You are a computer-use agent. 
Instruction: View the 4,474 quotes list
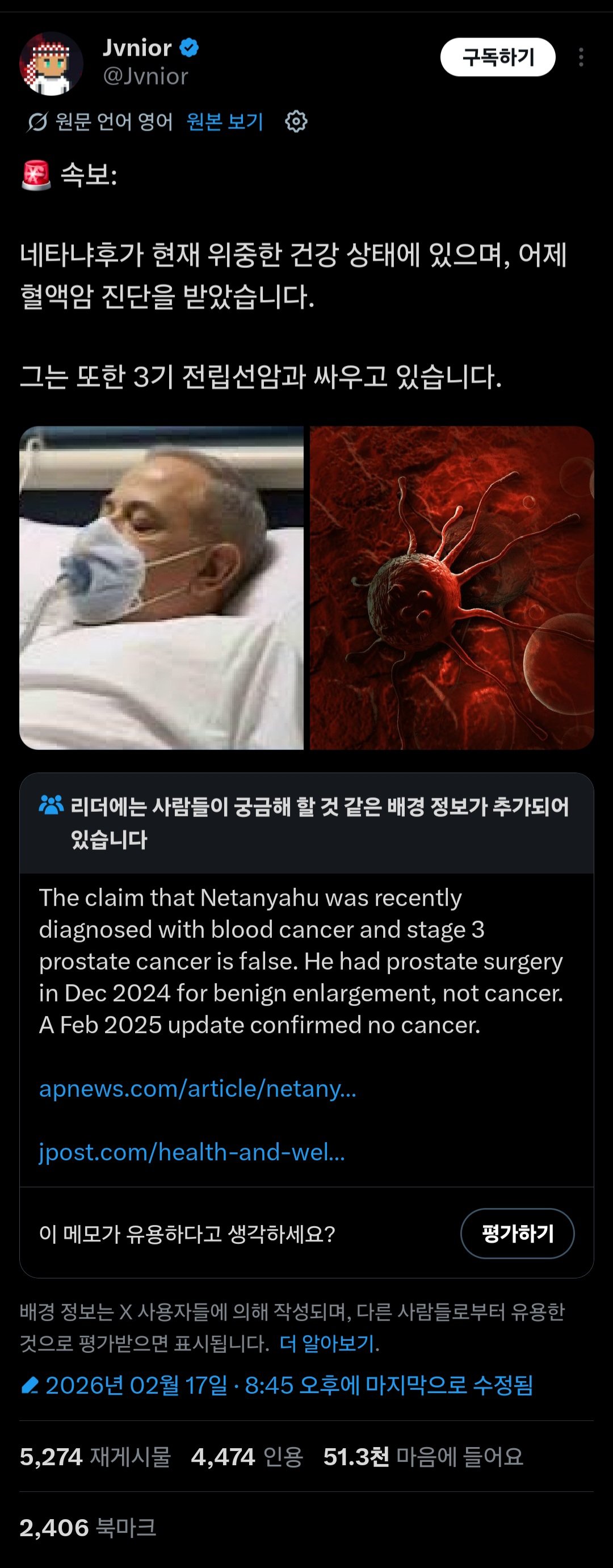click(246, 1457)
